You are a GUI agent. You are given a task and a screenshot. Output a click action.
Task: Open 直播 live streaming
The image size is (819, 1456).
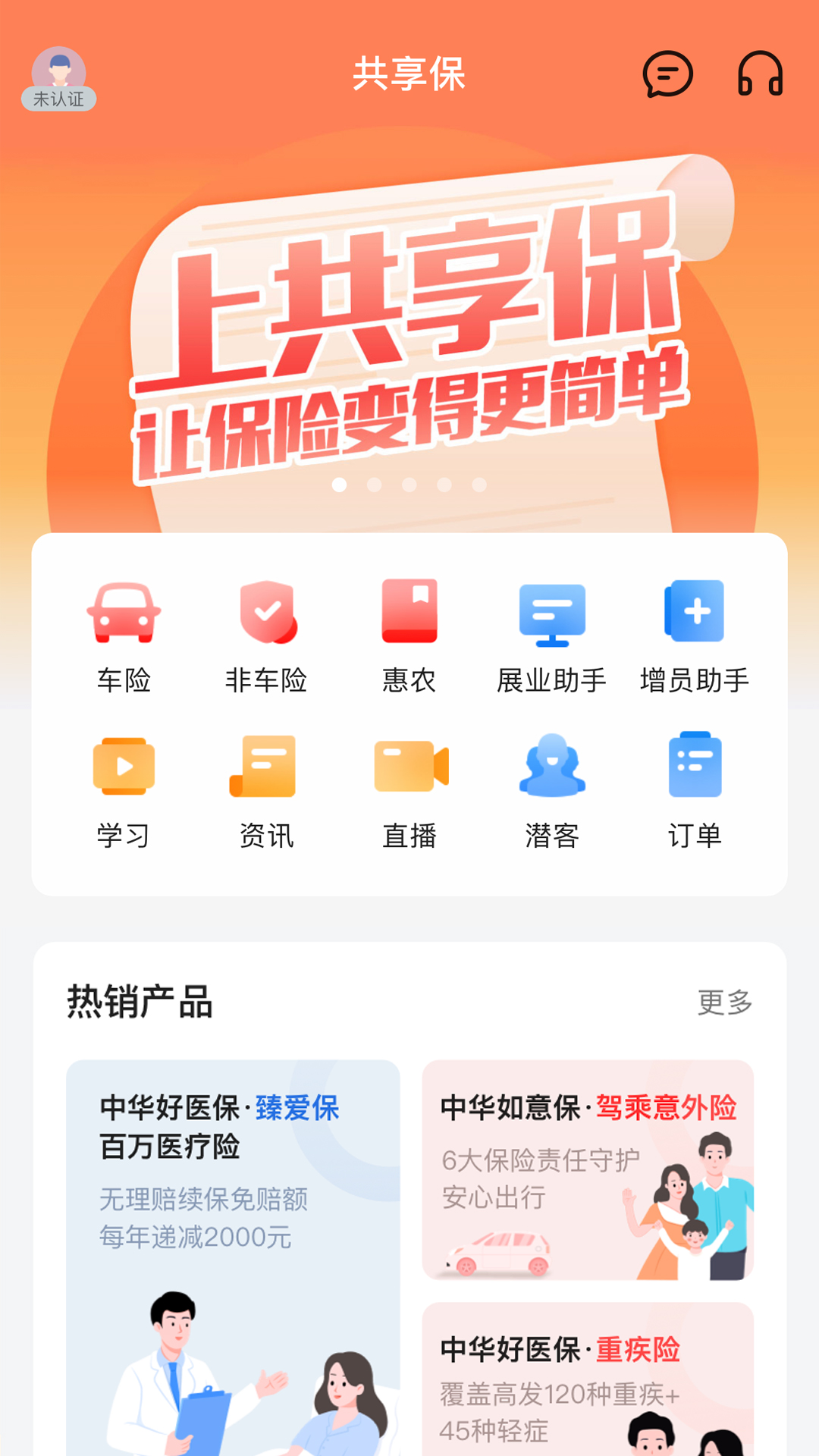pos(409,792)
